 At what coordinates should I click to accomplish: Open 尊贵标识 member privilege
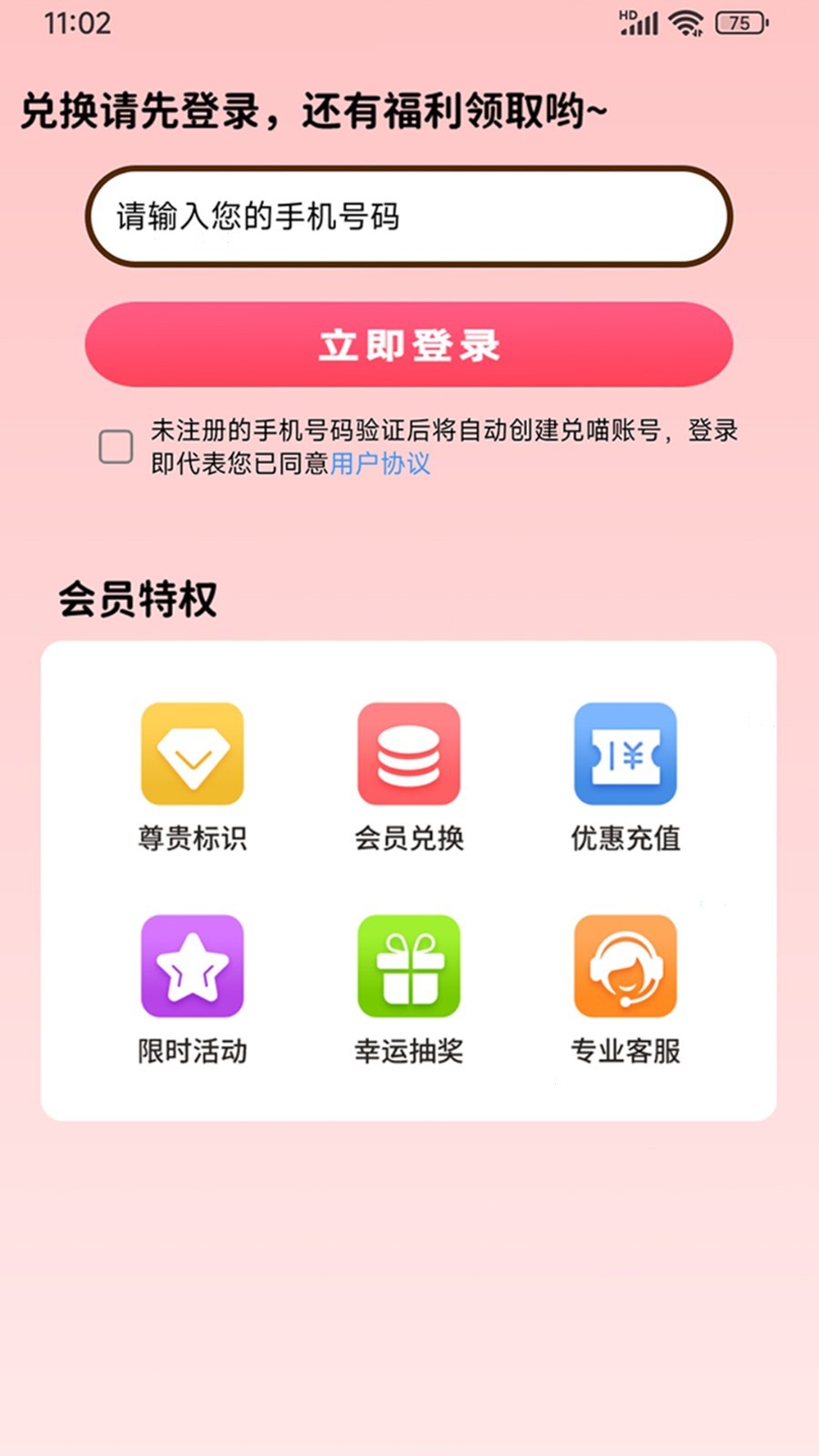point(192,776)
